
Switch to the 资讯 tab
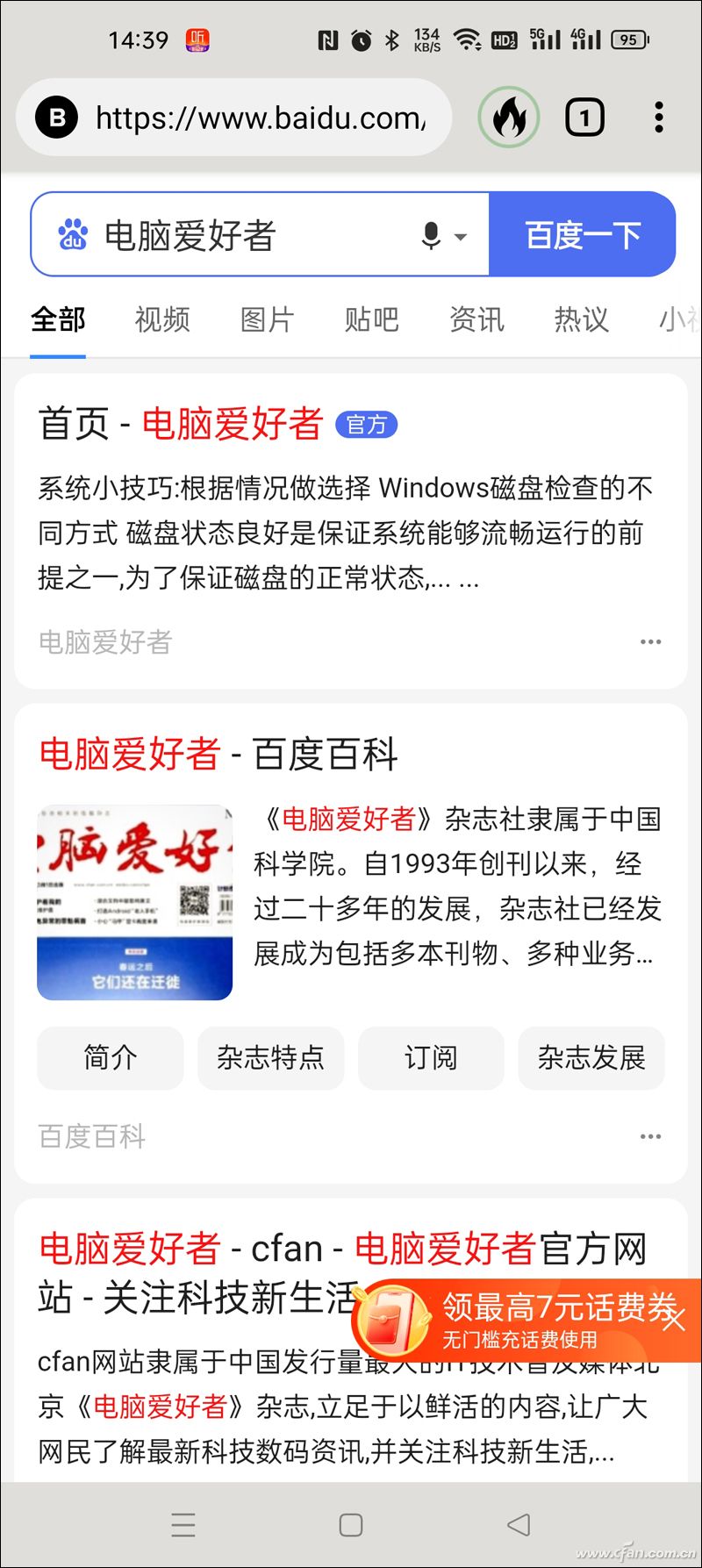click(x=476, y=319)
